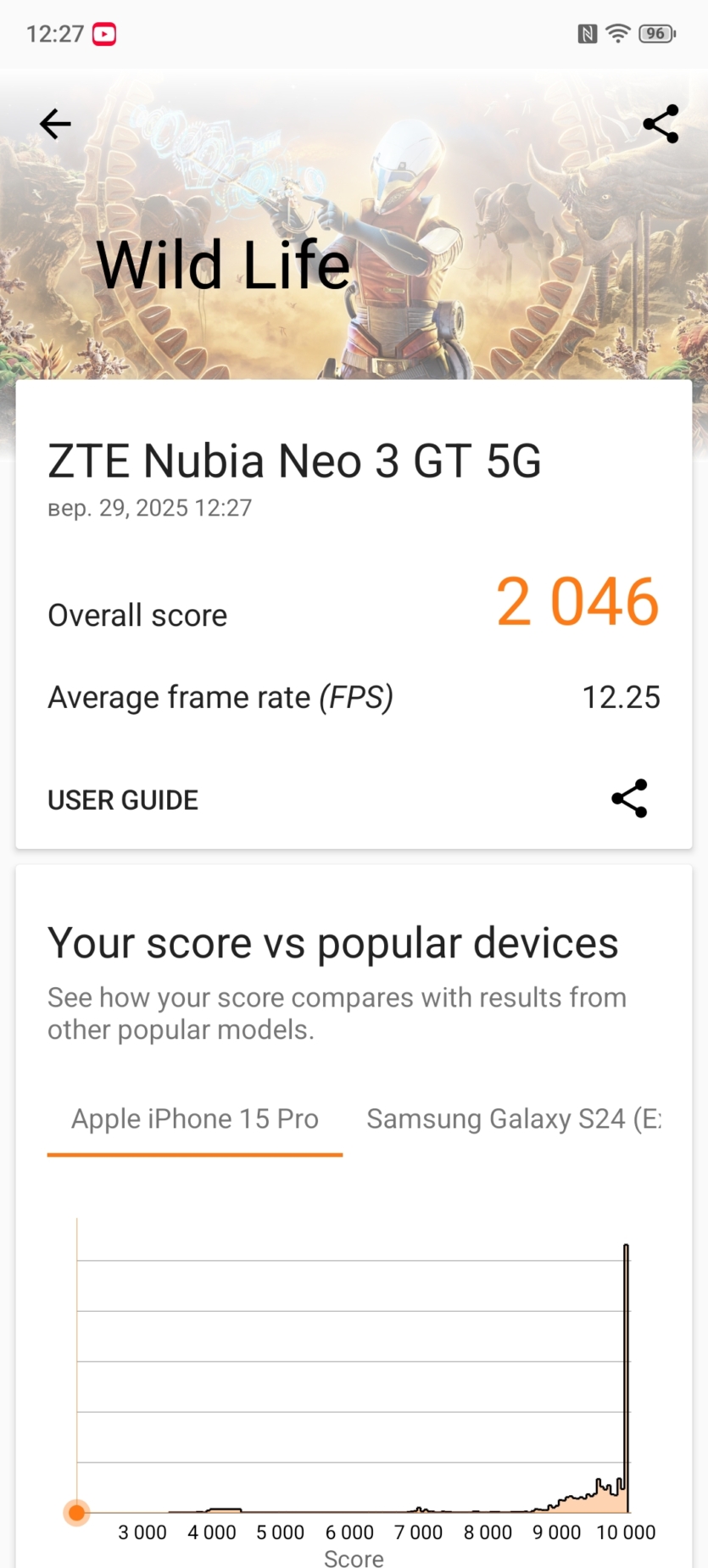The image size is (708, 1568).
Task: Share the result next to USER GUIDE
Action: click(x=629, y=798)
